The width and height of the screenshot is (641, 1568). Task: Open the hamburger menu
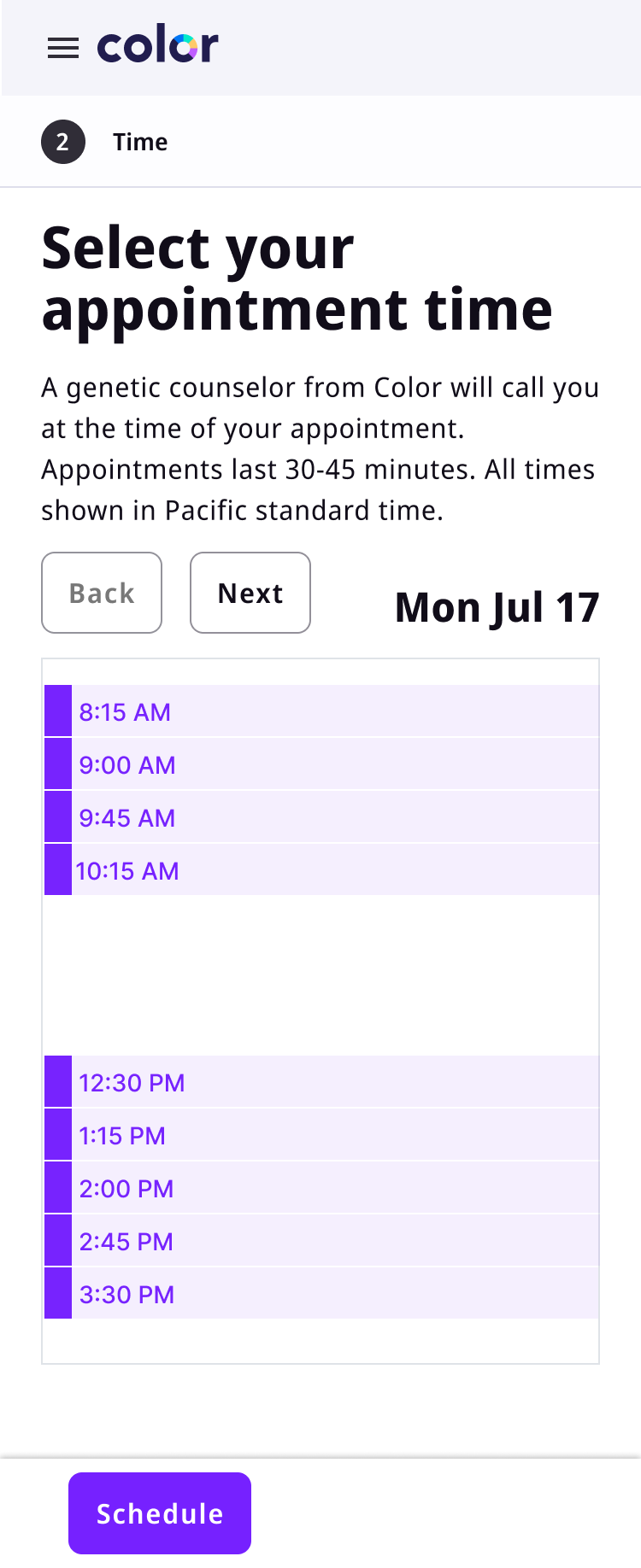(x=63, y=48)
